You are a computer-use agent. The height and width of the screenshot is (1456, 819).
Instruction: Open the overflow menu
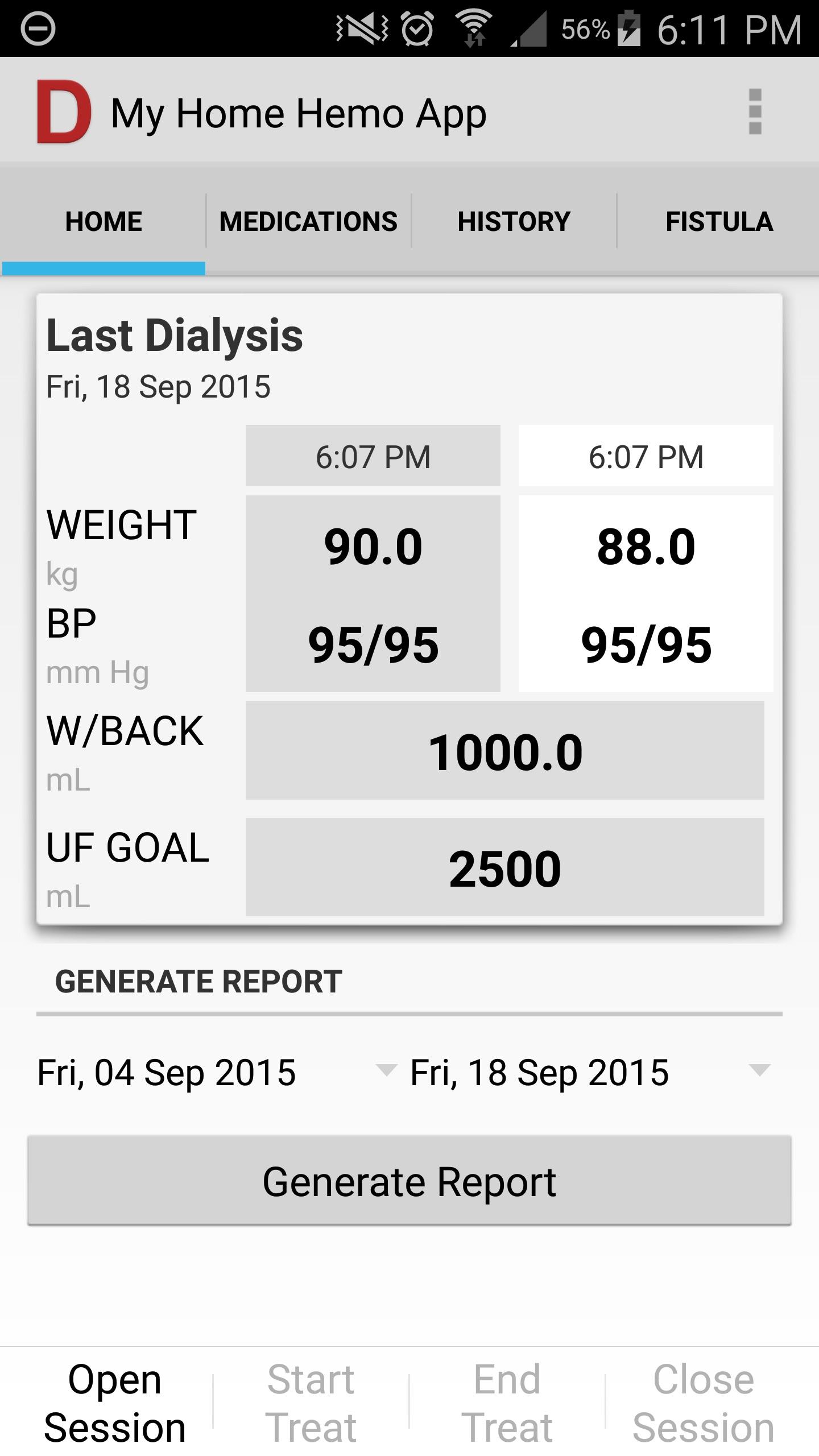tap(754, 111)
